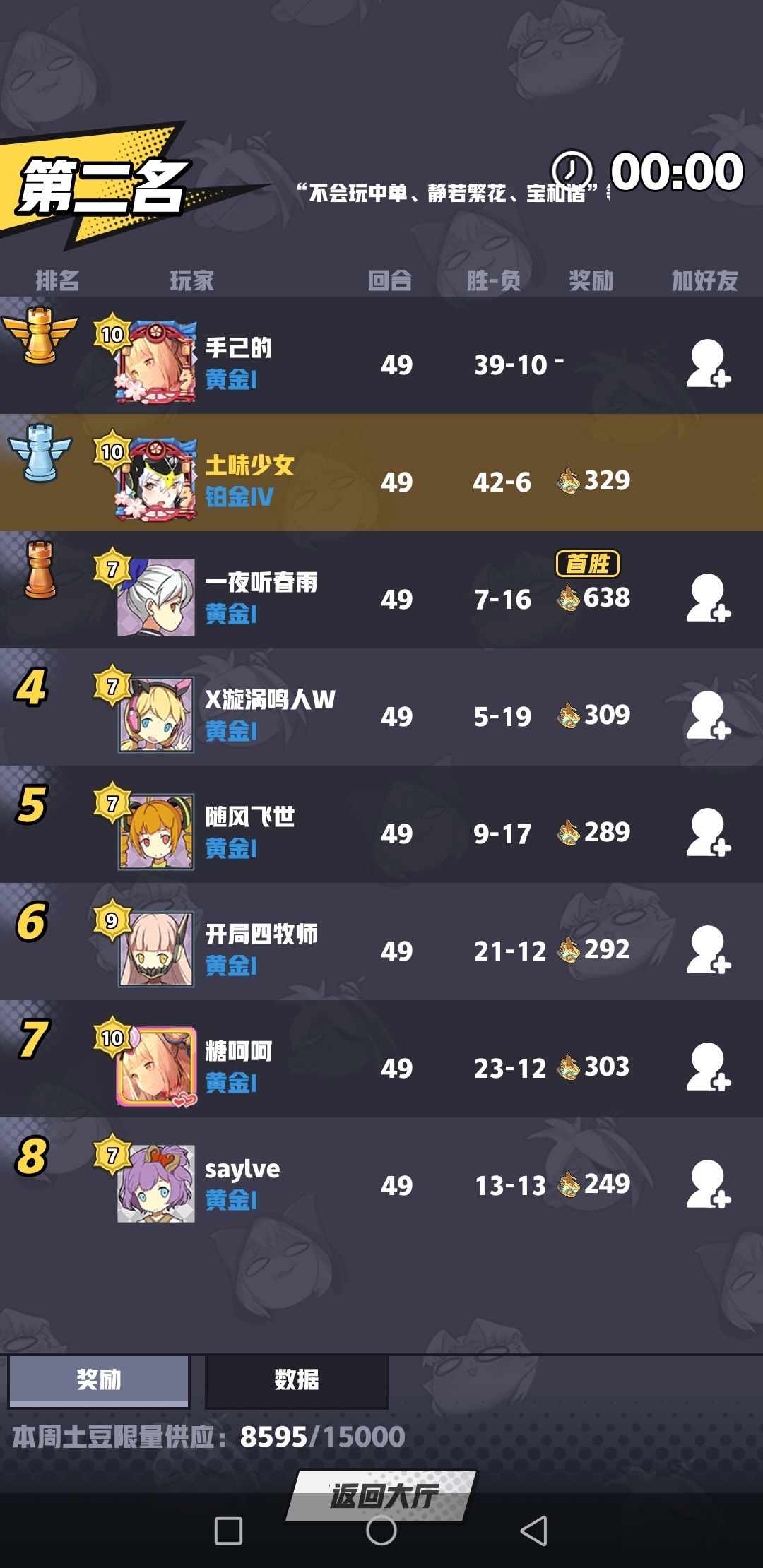Send friend request to X漩涡鸣人W

click(x=709, y=715)
